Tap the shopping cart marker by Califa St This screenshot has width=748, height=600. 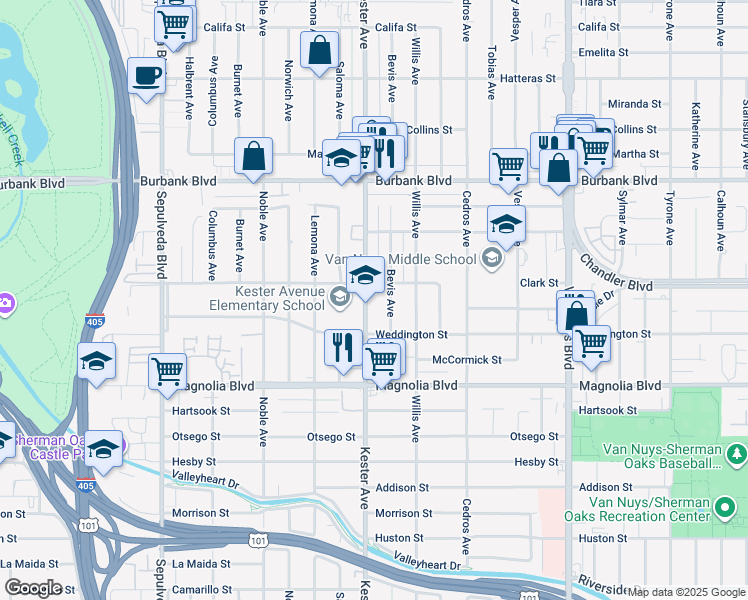(174, 24)
